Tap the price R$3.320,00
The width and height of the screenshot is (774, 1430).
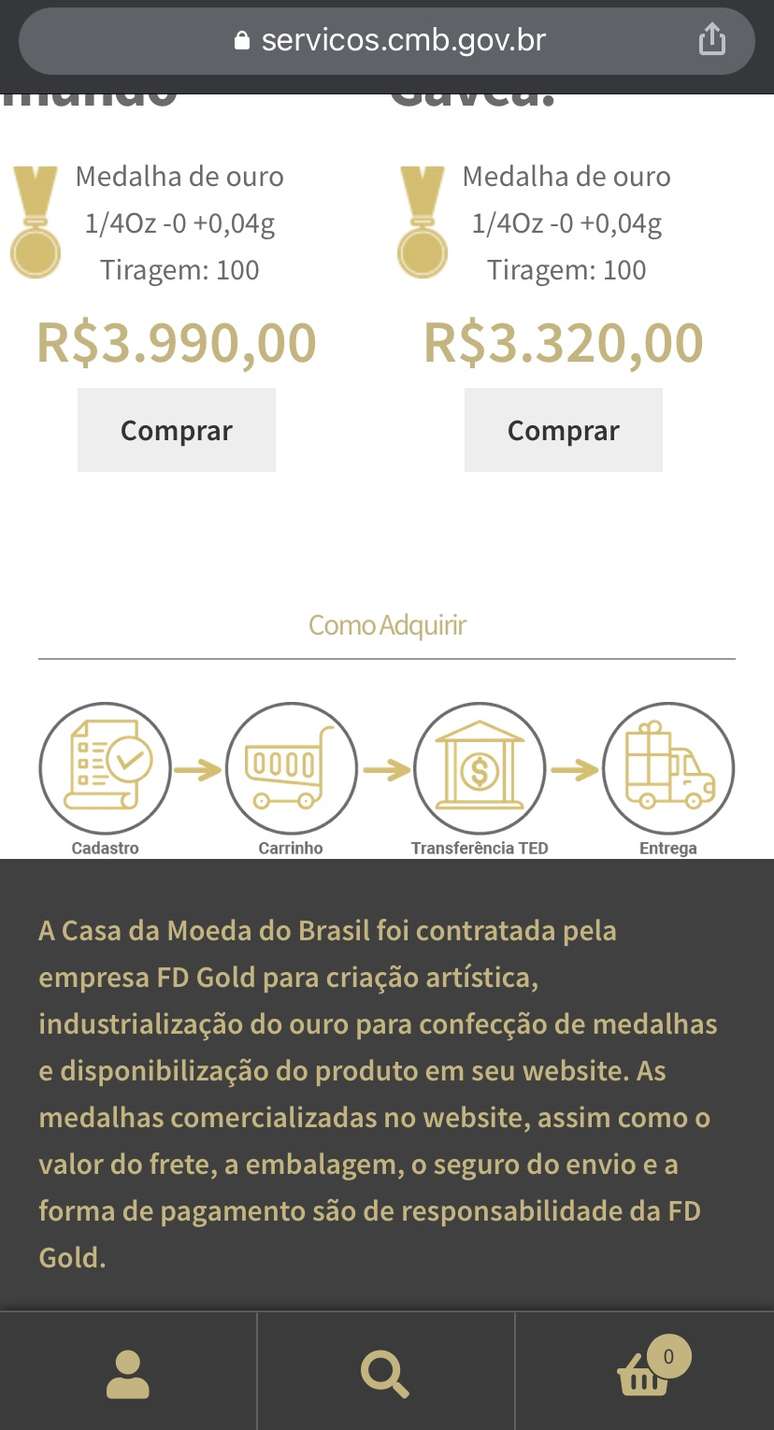point(563,342)
